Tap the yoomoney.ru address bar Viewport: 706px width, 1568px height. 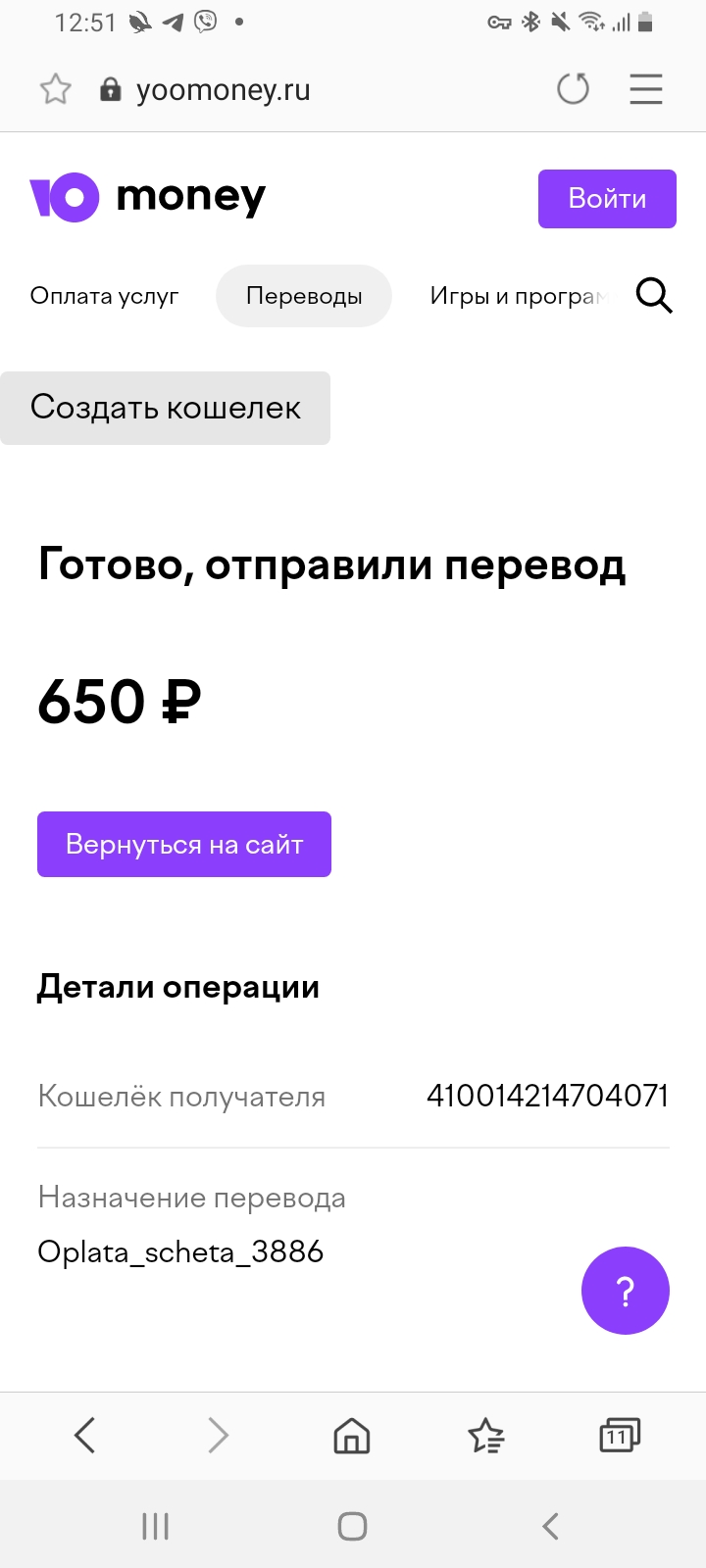pyautogui.click(x=223, y=90)
